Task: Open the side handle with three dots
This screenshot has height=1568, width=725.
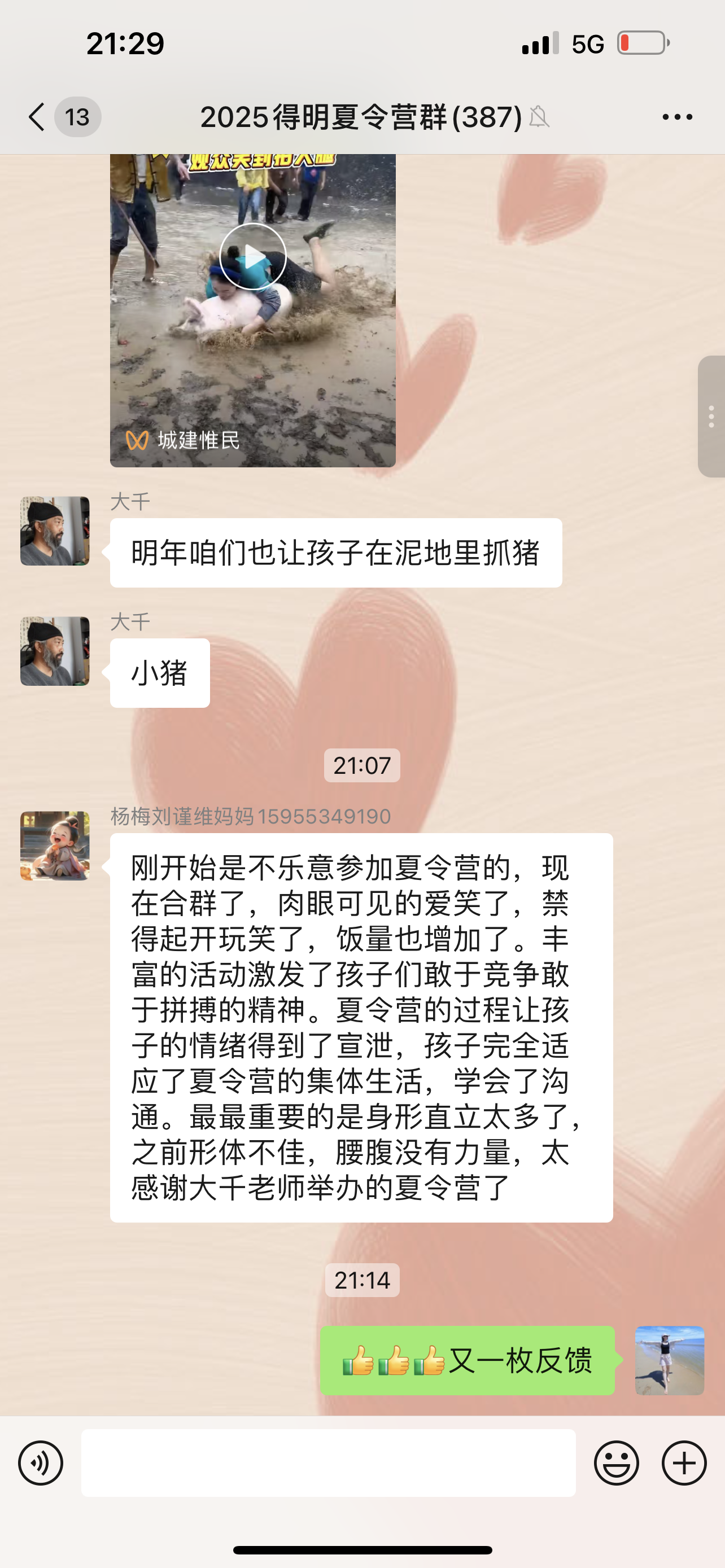Action: point(711,417)
